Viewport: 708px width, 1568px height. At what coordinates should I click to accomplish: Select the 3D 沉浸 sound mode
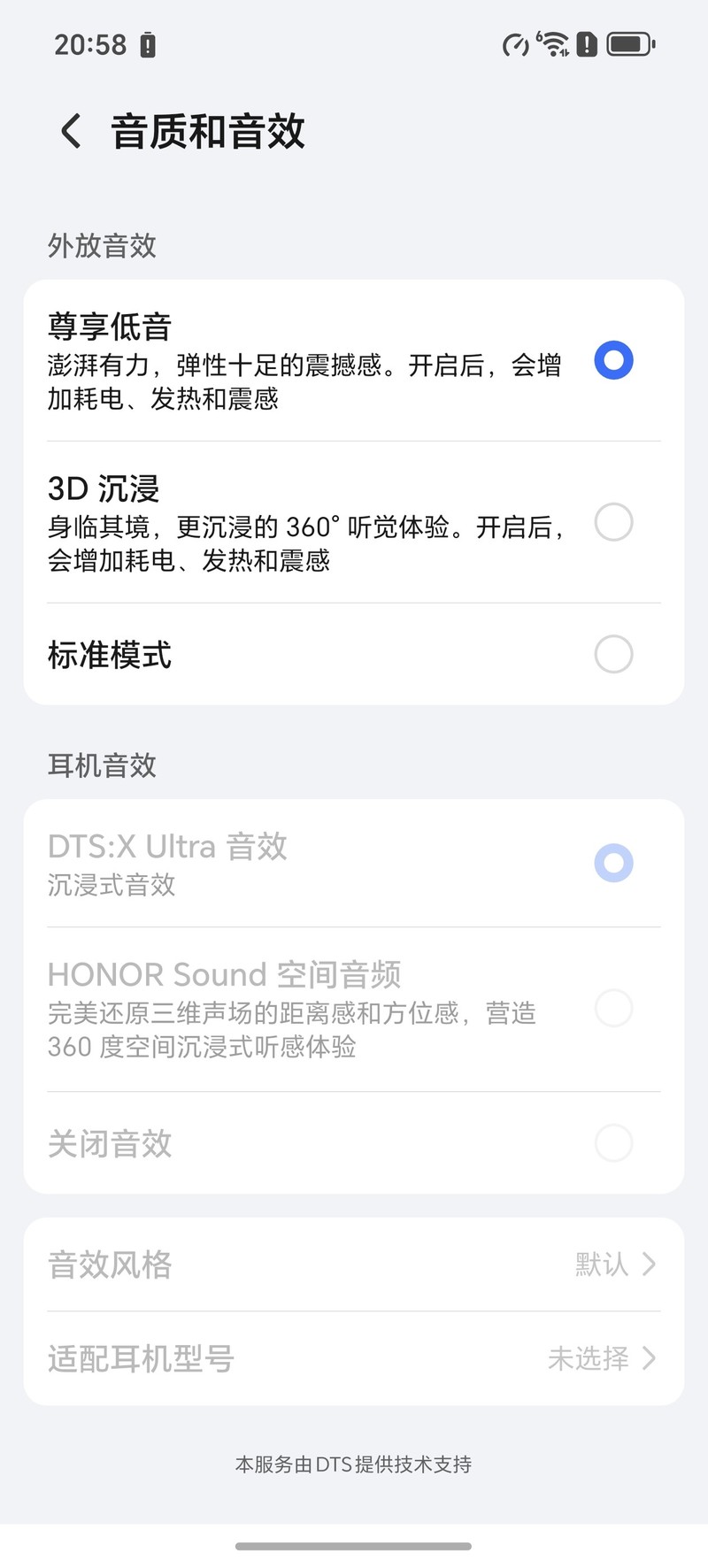[x=613, y=523]
